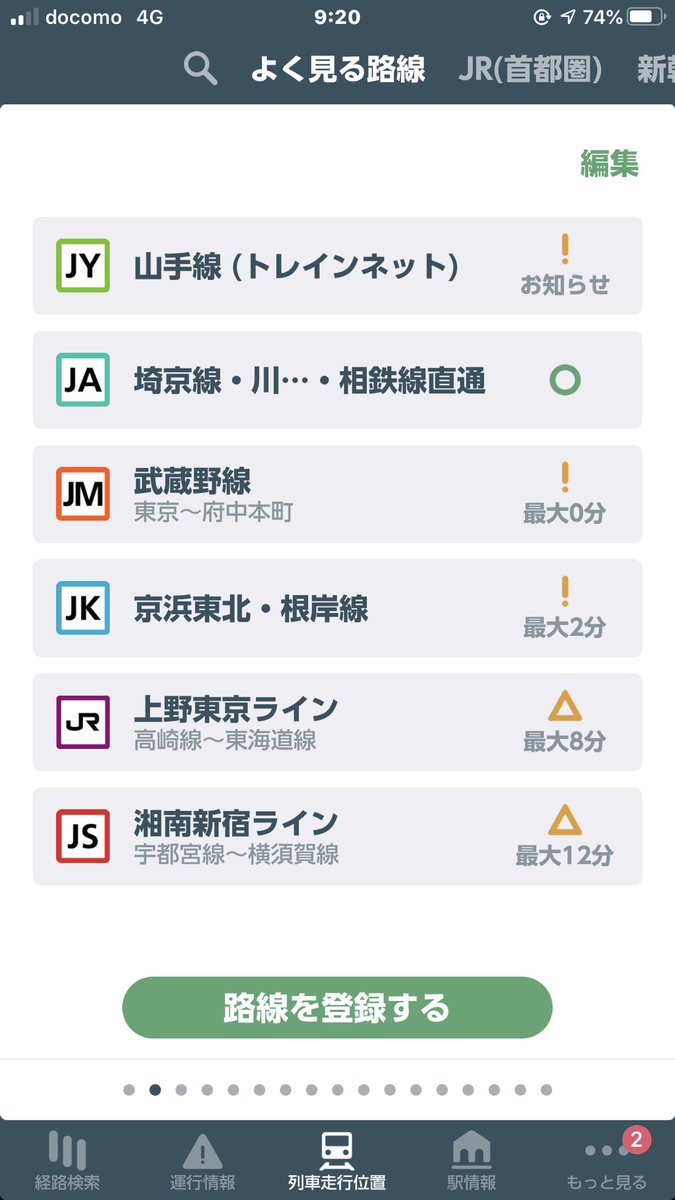The image size is (675, 1200).
Task: Tap the 路線を登録する button
Action: coord(337,1008)
